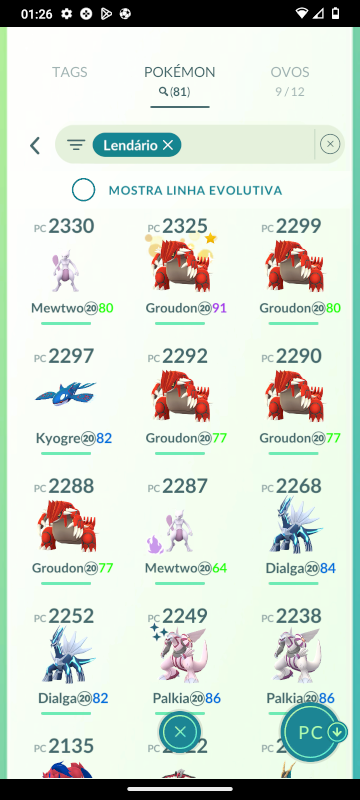
Task: Change sort order via PC button
Action: tap(315, 733)
